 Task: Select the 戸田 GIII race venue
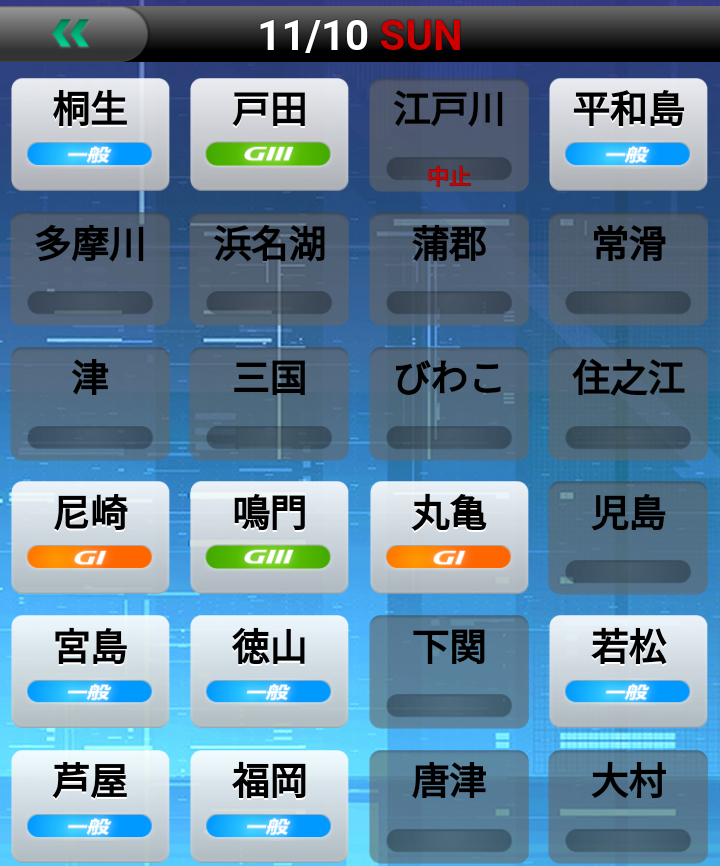click(269, 134)
